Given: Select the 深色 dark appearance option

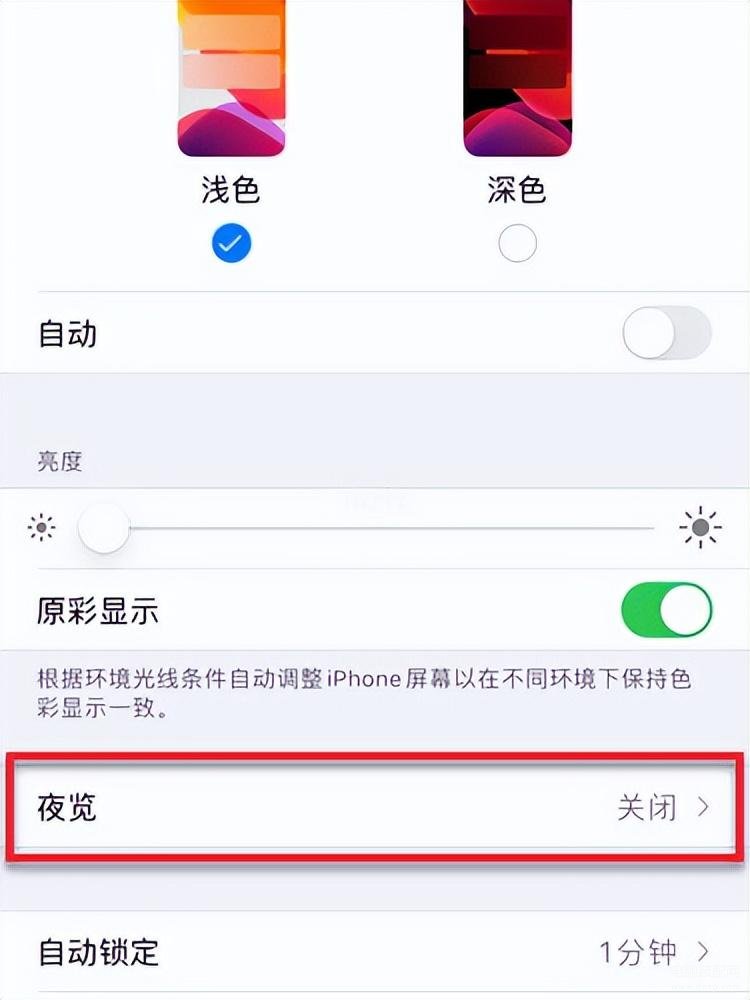Looking at the screenshot, I should click(x=517, y=242).
